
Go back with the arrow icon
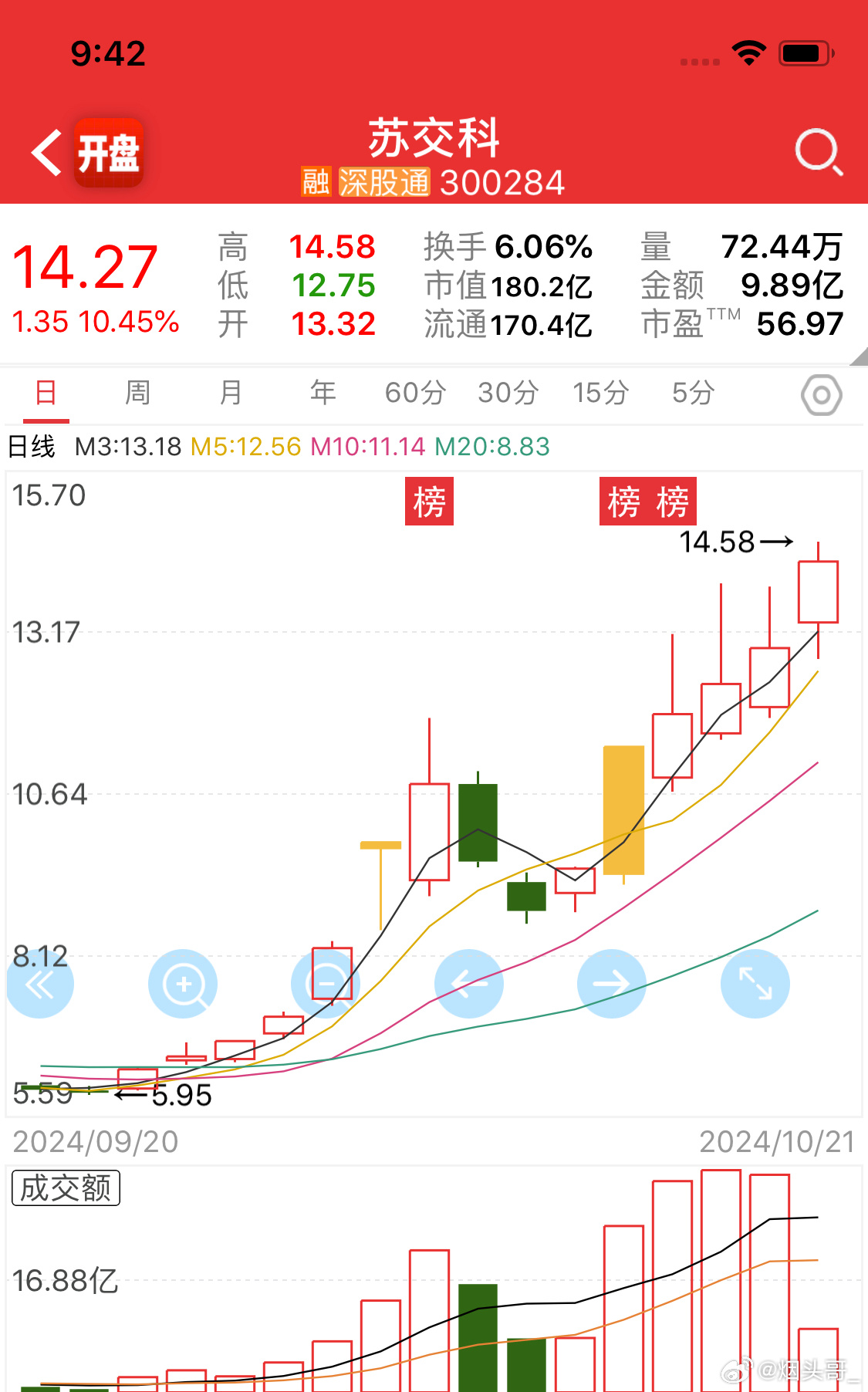point(47,153)
